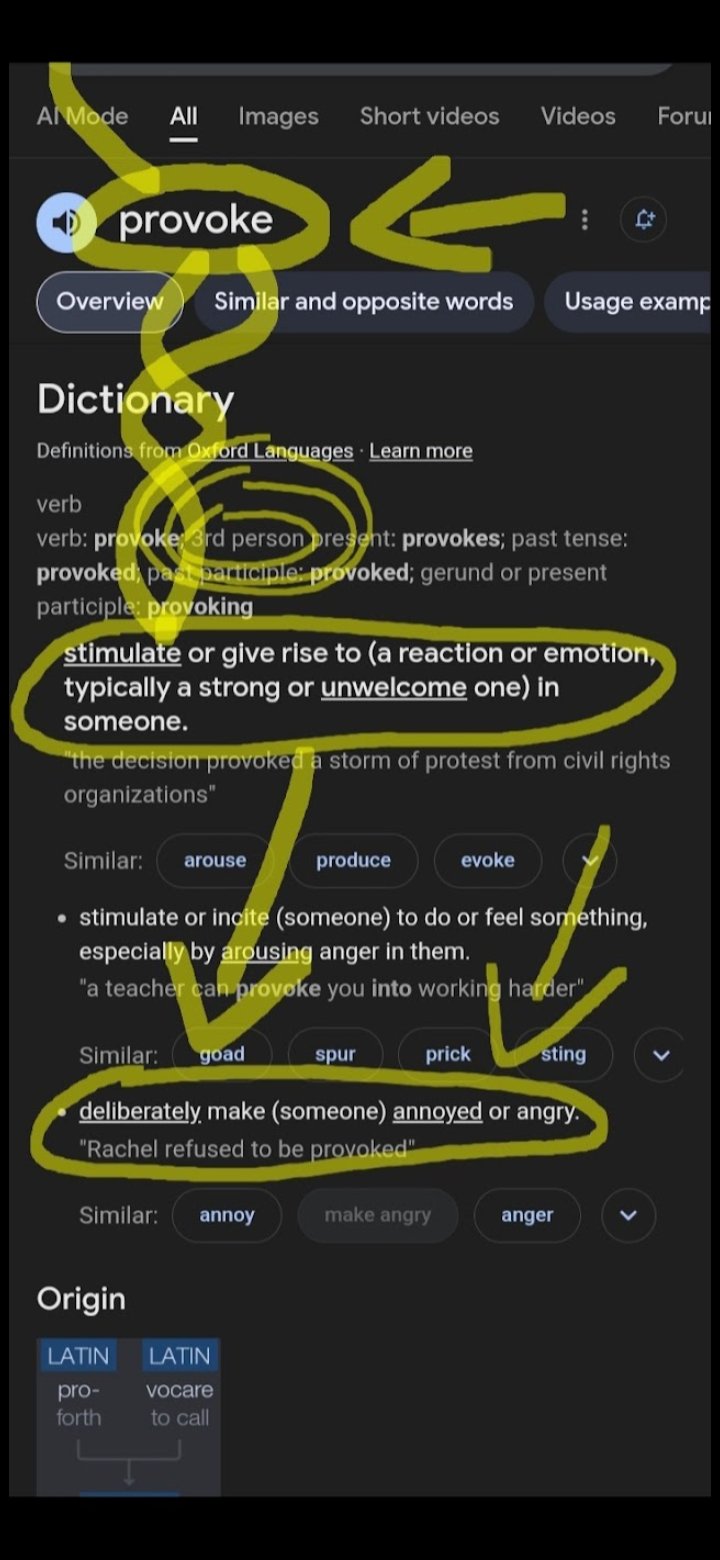Look up the similar word annoy

[227, 1215]
